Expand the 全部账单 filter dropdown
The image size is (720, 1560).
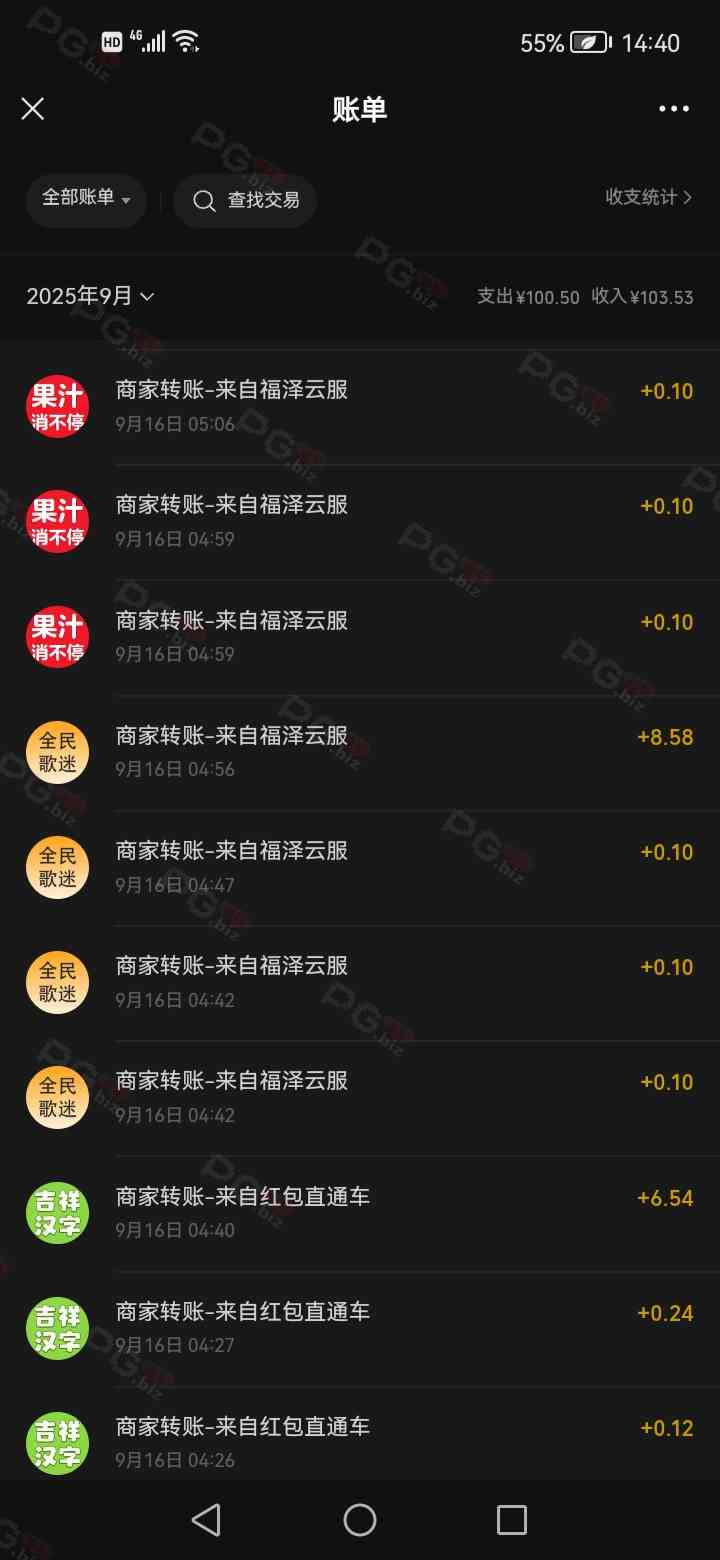(86, 199)
